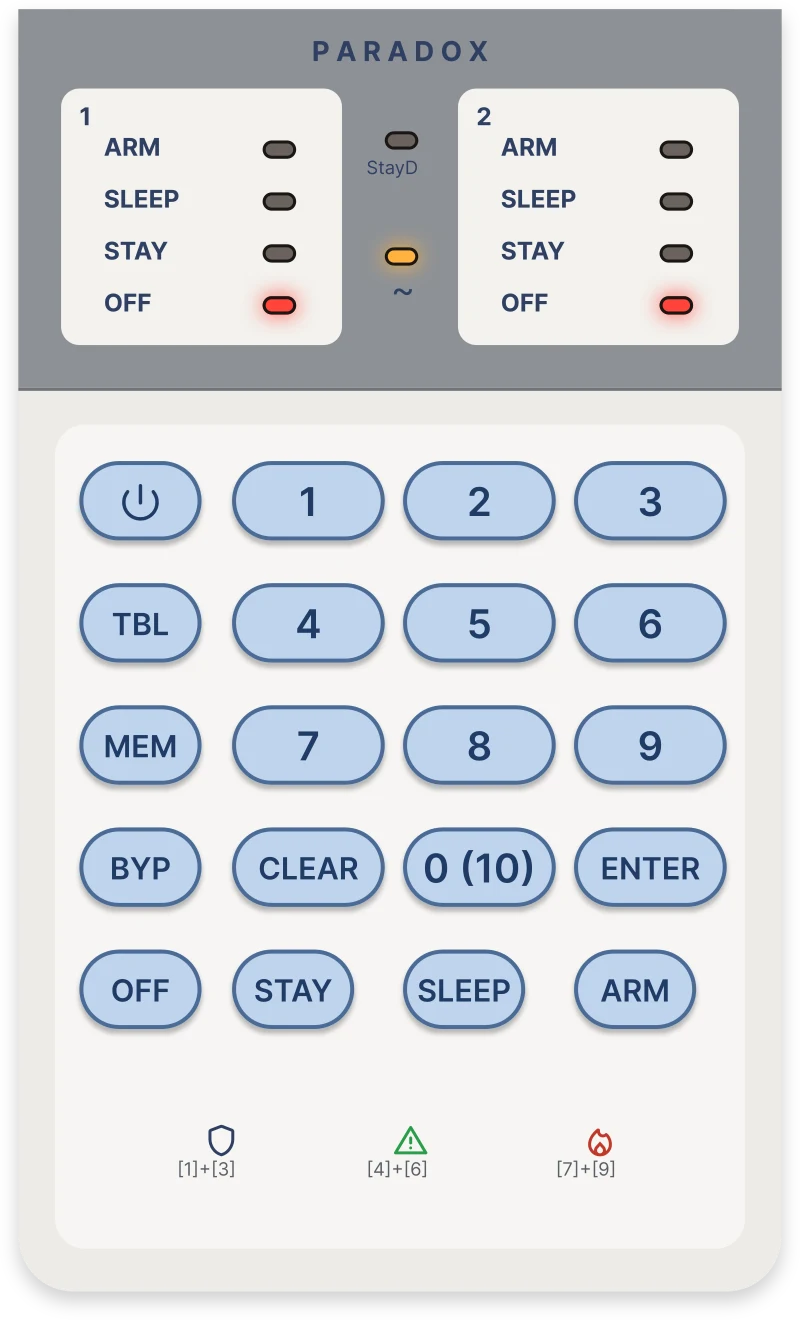Enter digit 5 on the keypad
Viewport: 800px width, 1320px height.
(479, 624)
